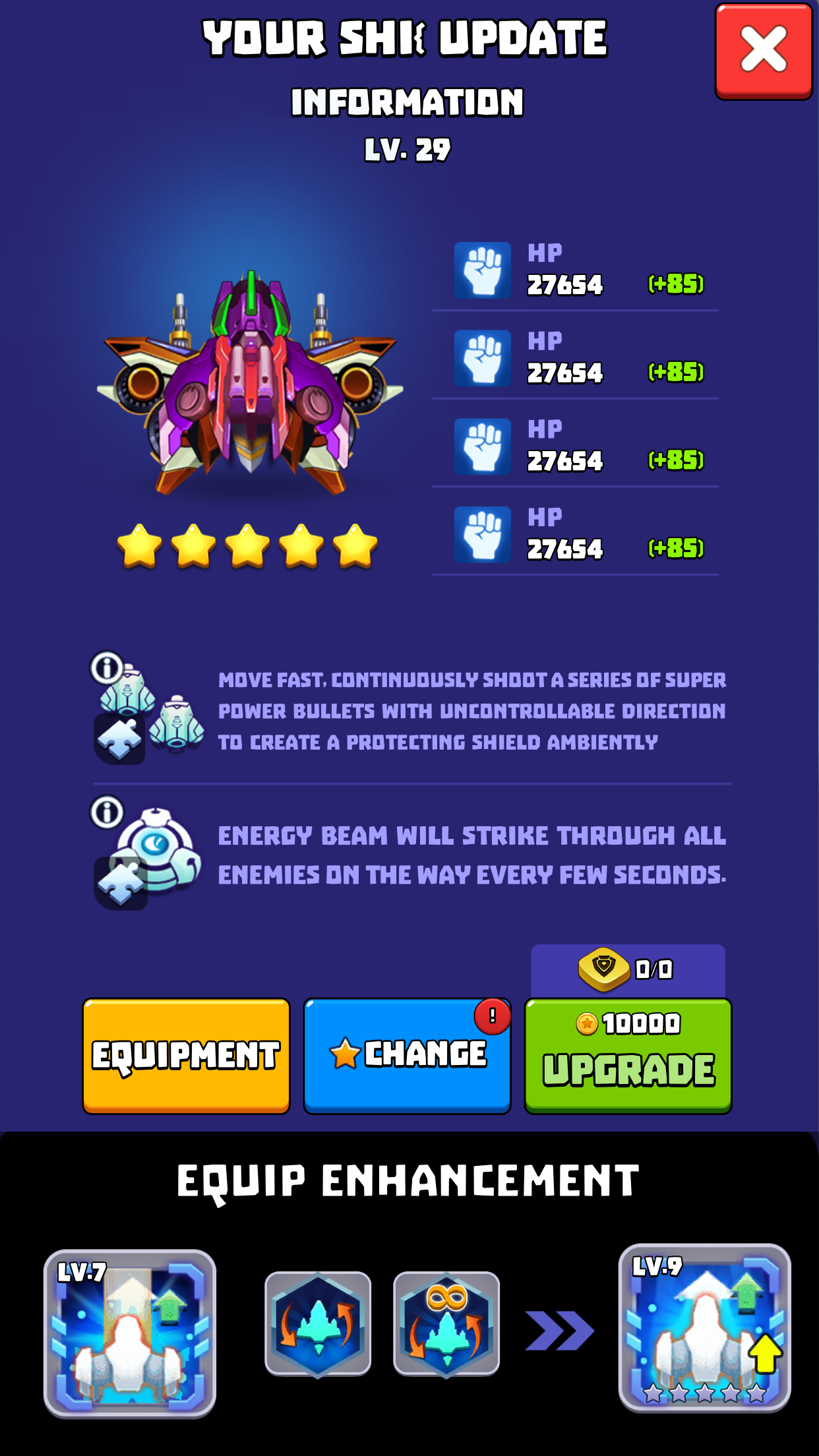Select the LV.9 enhancement card
Image resolution: width=819 pixels, height=1456 pixels.
704,1328
